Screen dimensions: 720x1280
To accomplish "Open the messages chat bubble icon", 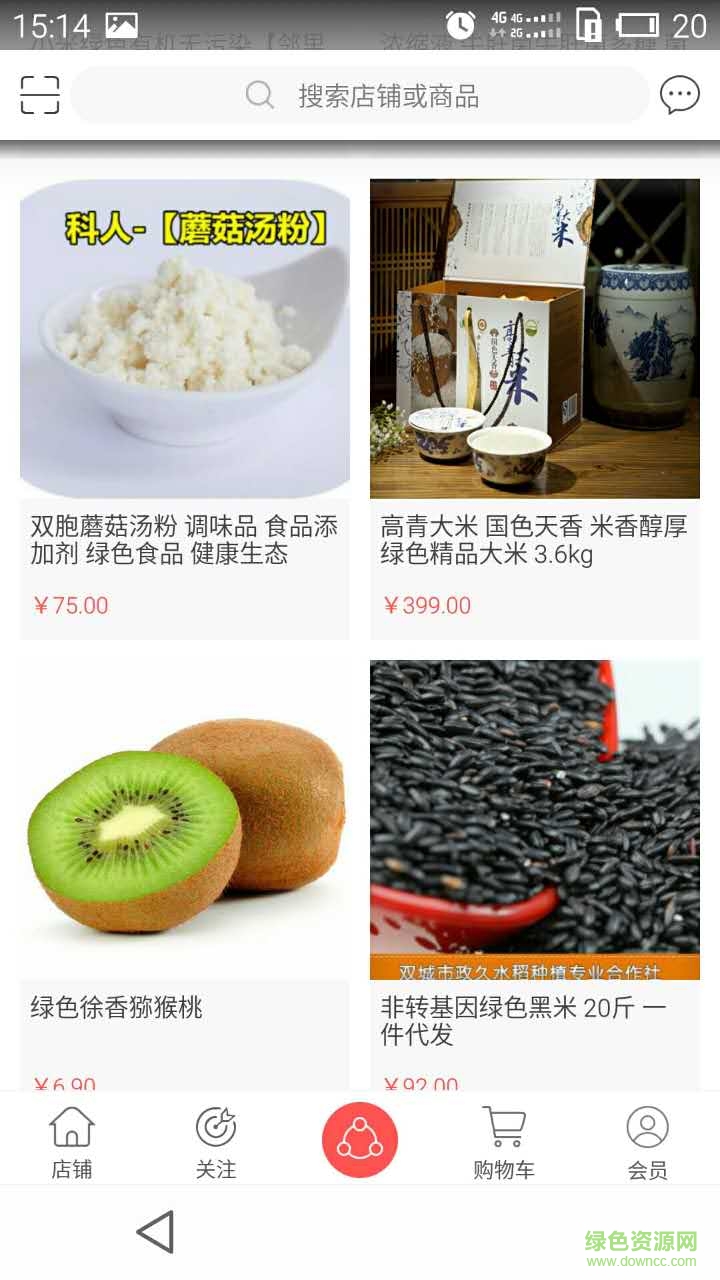I will pos(680,96).
